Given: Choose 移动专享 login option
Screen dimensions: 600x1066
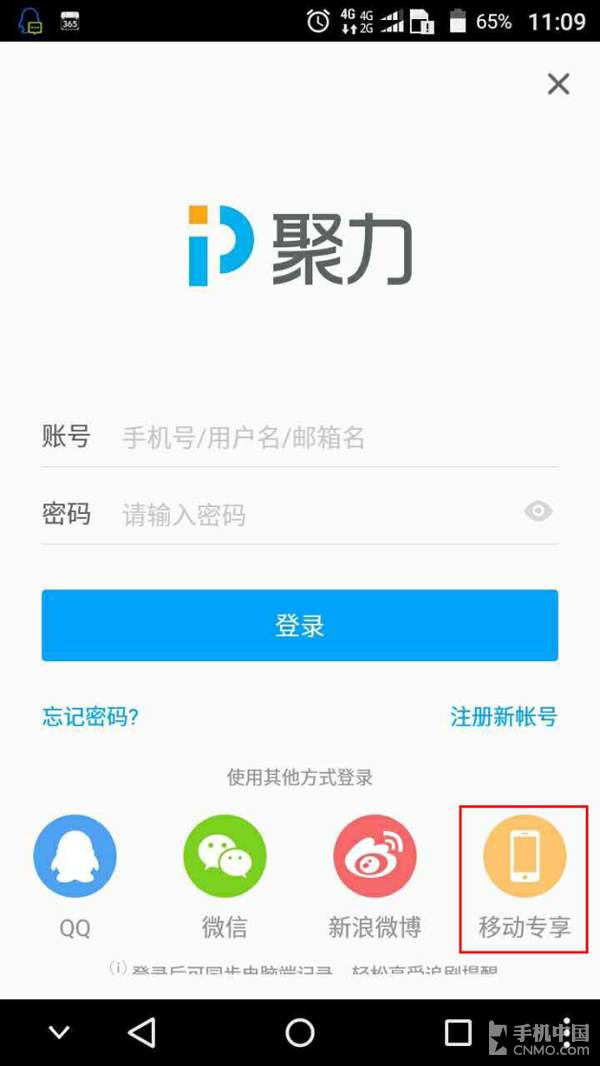Looking at the screenshot, I should [524, 857].
